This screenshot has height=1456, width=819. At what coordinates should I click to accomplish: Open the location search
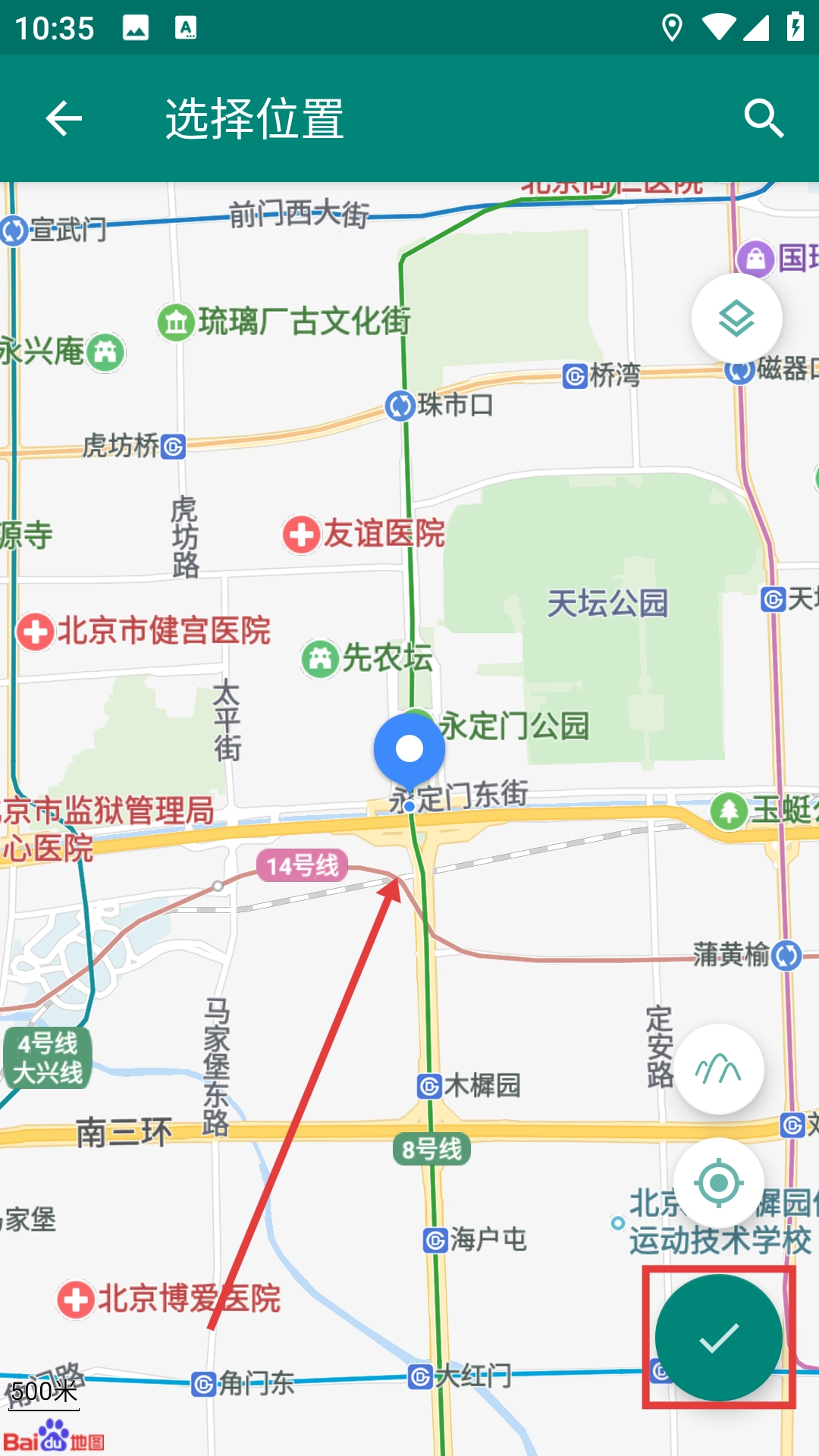(x=763, y=118)
